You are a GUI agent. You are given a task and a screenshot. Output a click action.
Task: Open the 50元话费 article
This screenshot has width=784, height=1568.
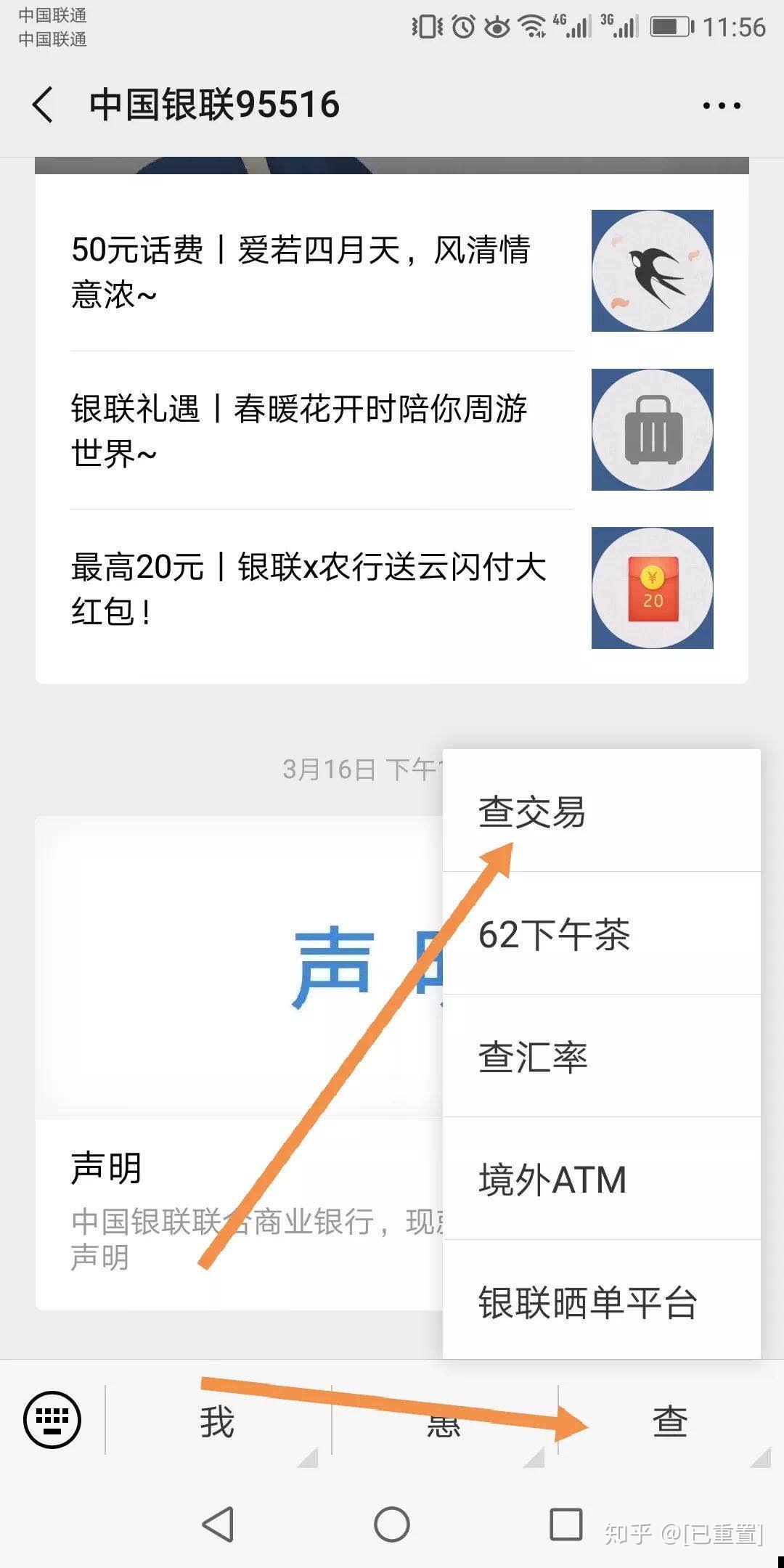(x=301, y=271)
